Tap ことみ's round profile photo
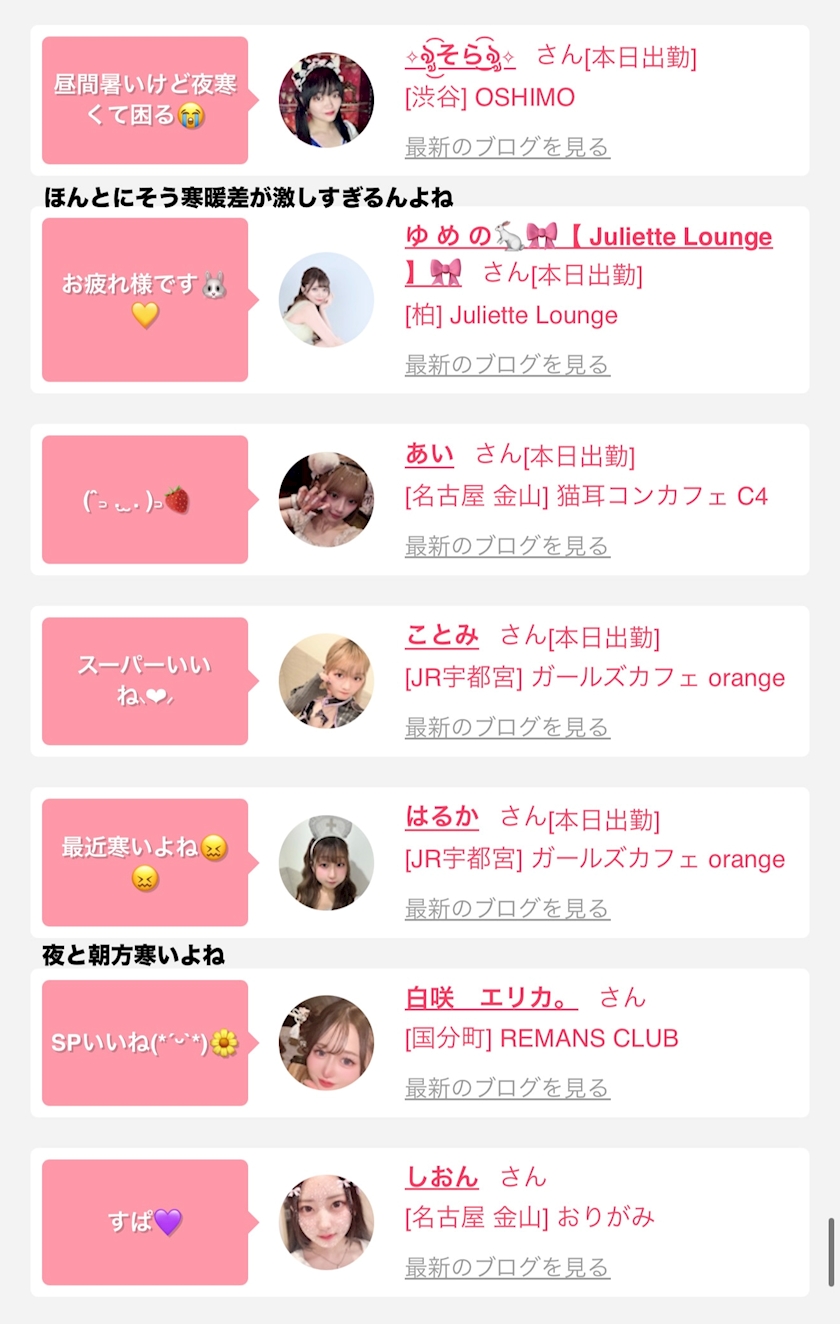Image resolution: width=840 pixels, height=1324 pixels. point(326,681)
